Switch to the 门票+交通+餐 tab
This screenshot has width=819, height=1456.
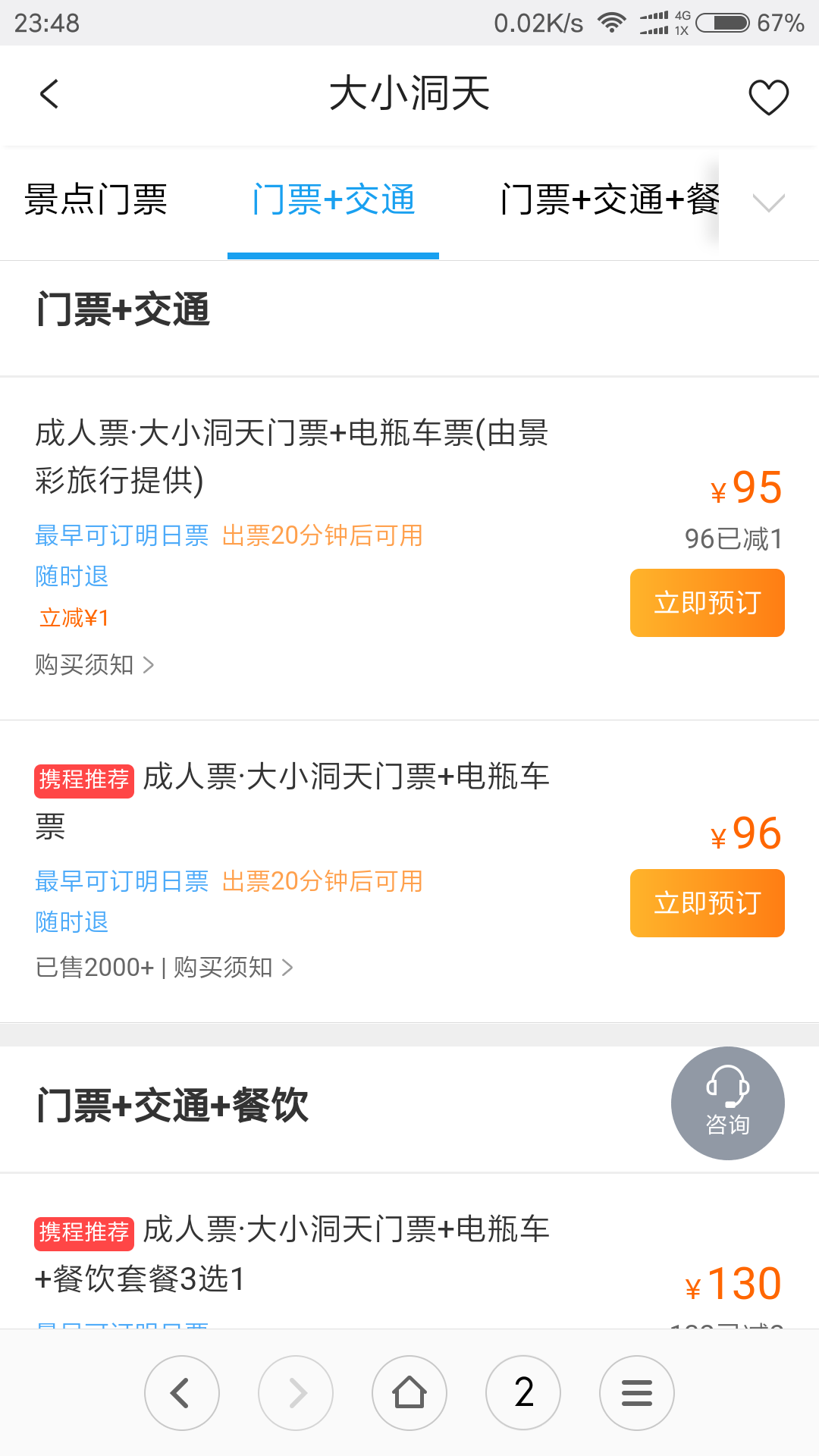(610, 200)
